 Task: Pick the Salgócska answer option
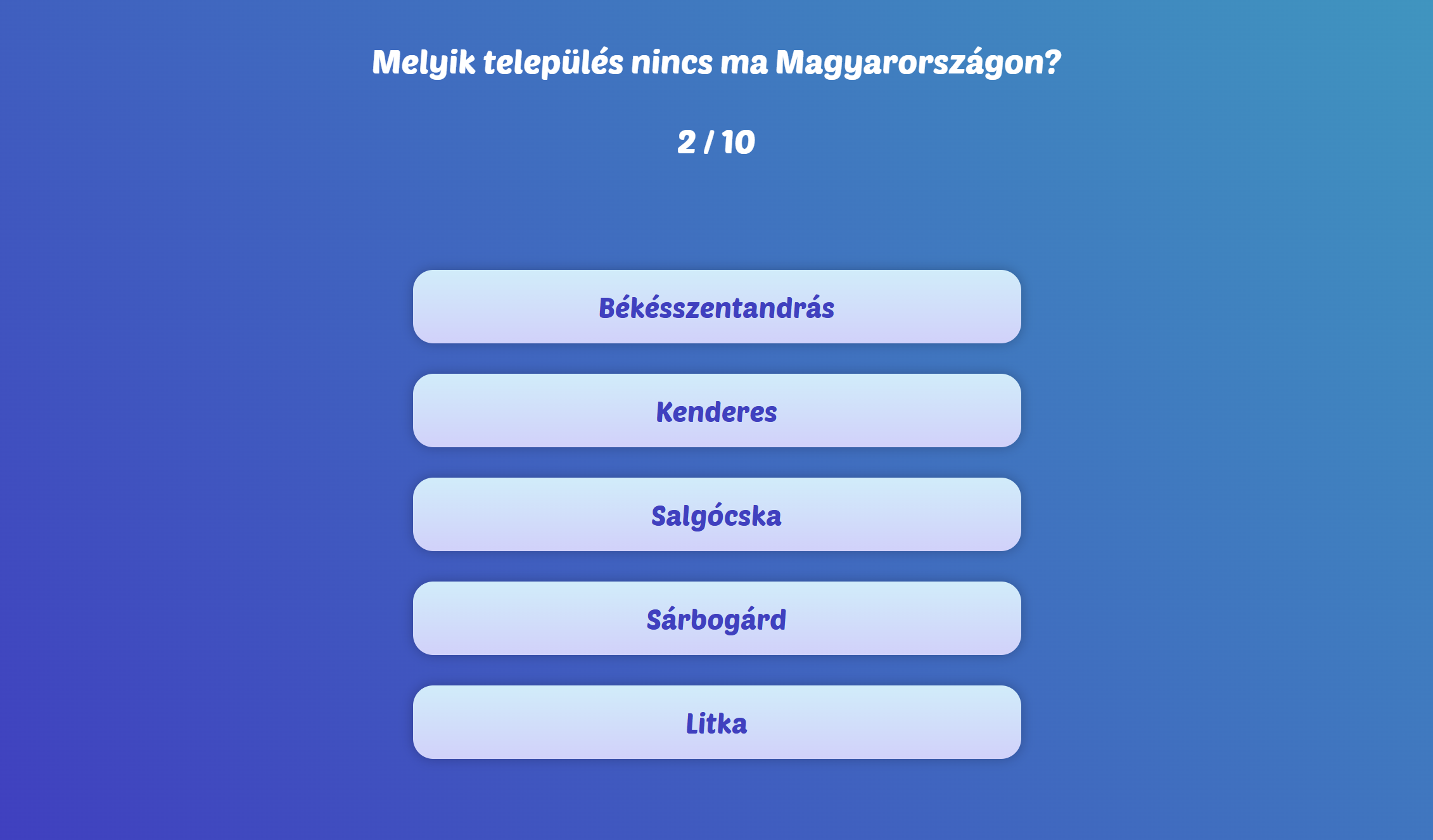[x=716, y=515]
